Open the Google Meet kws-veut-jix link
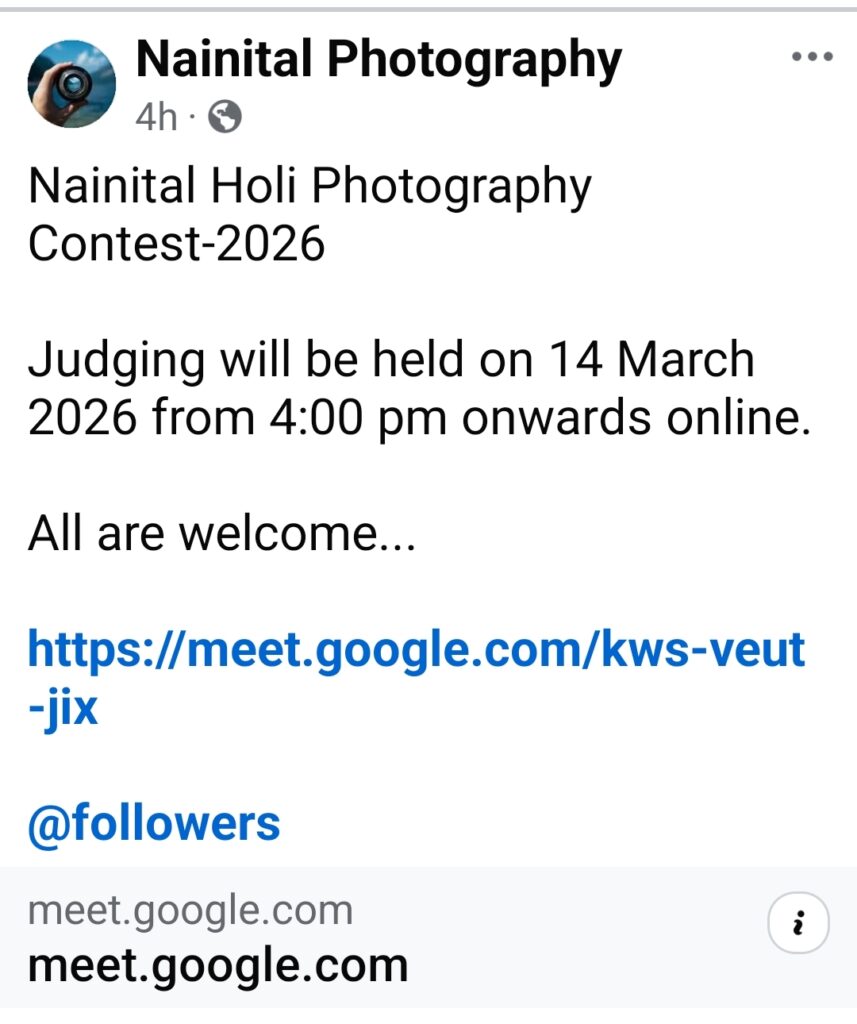857x1024 pixels. point(416,650)
